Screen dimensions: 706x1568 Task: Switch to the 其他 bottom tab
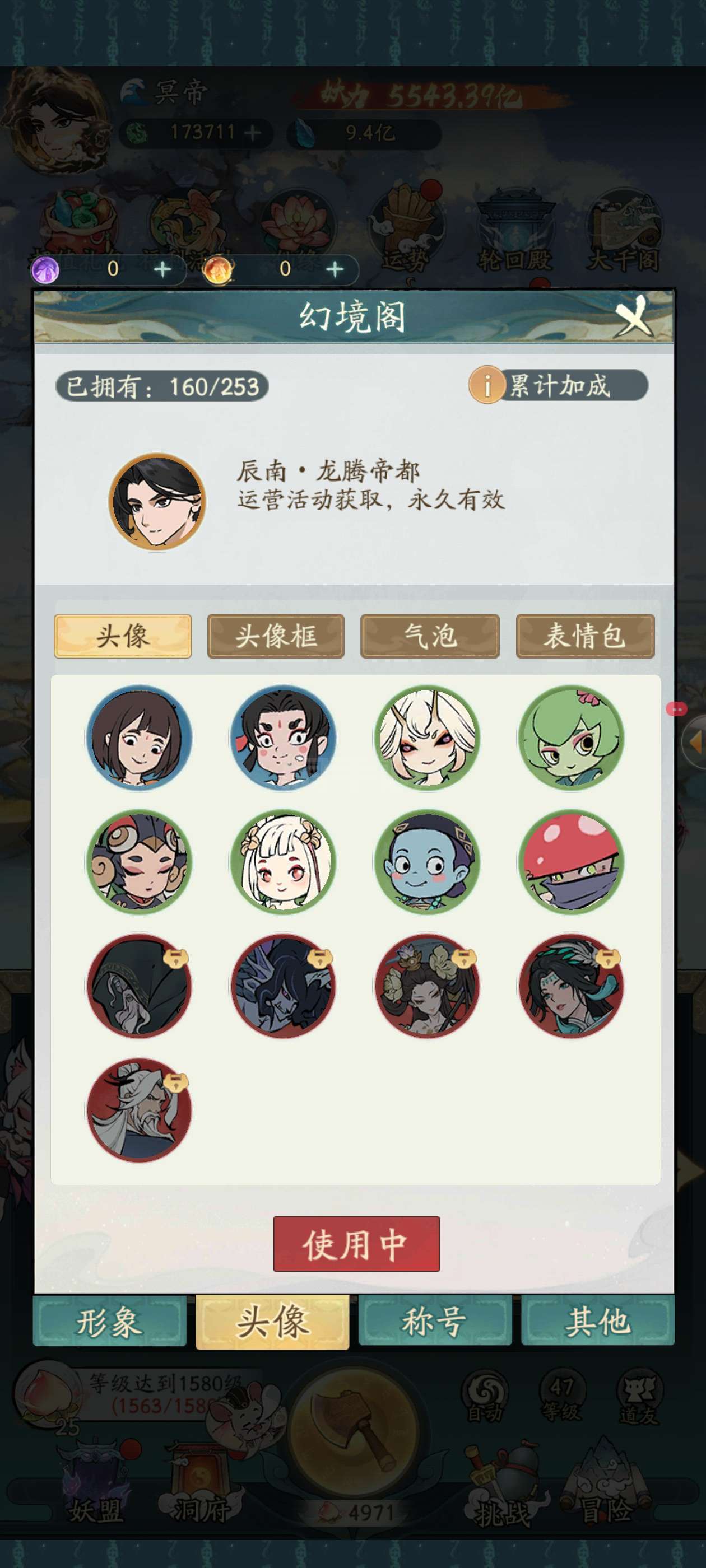pos(597,1322)
